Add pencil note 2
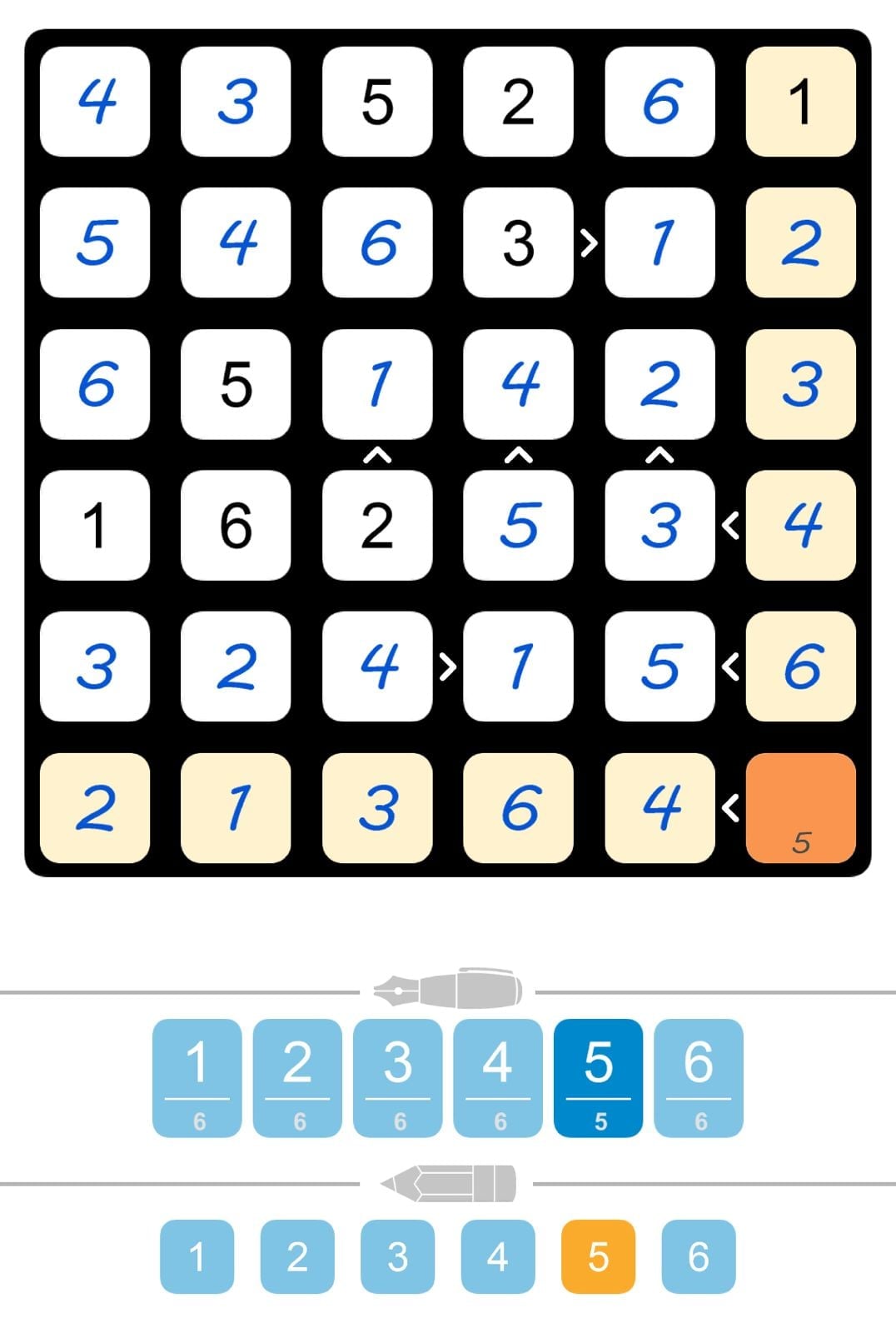Viewport: 896px width, 1333px height. (x=297, y=1256)
